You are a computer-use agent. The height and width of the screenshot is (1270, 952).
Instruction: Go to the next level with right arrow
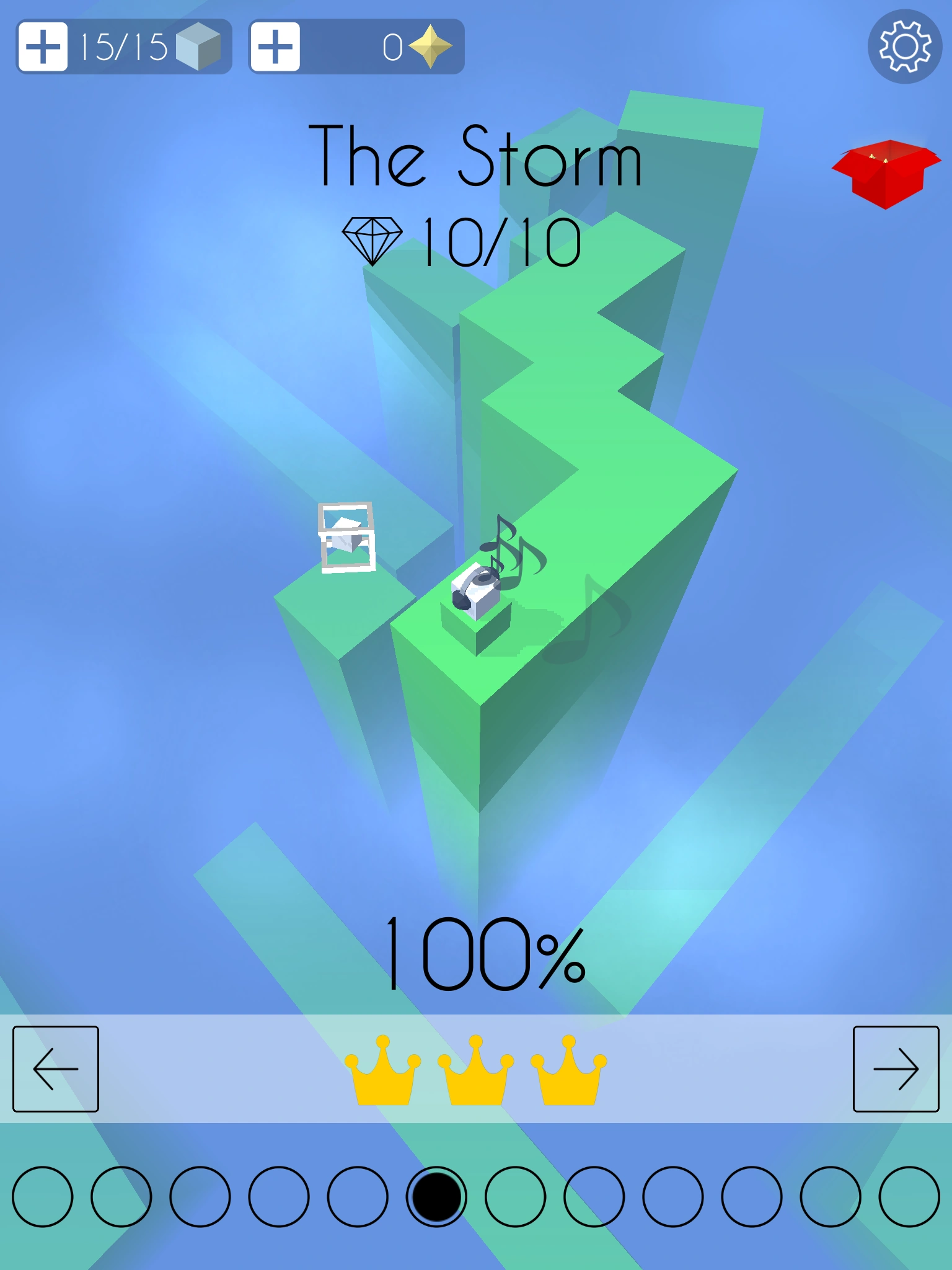[x=896, y=1068]
